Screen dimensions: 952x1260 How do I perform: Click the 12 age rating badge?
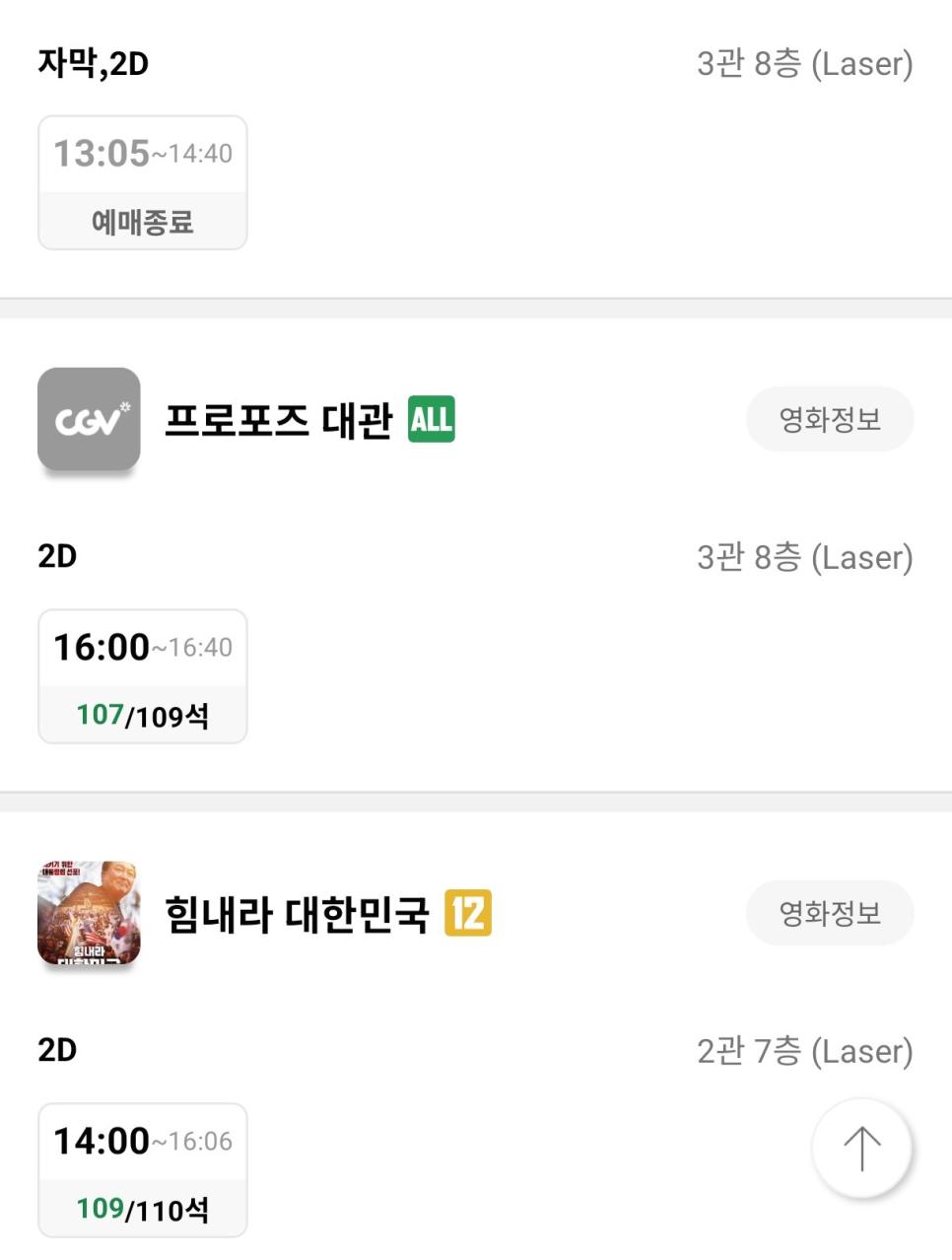pyautogui.click(x=470, y=913)
